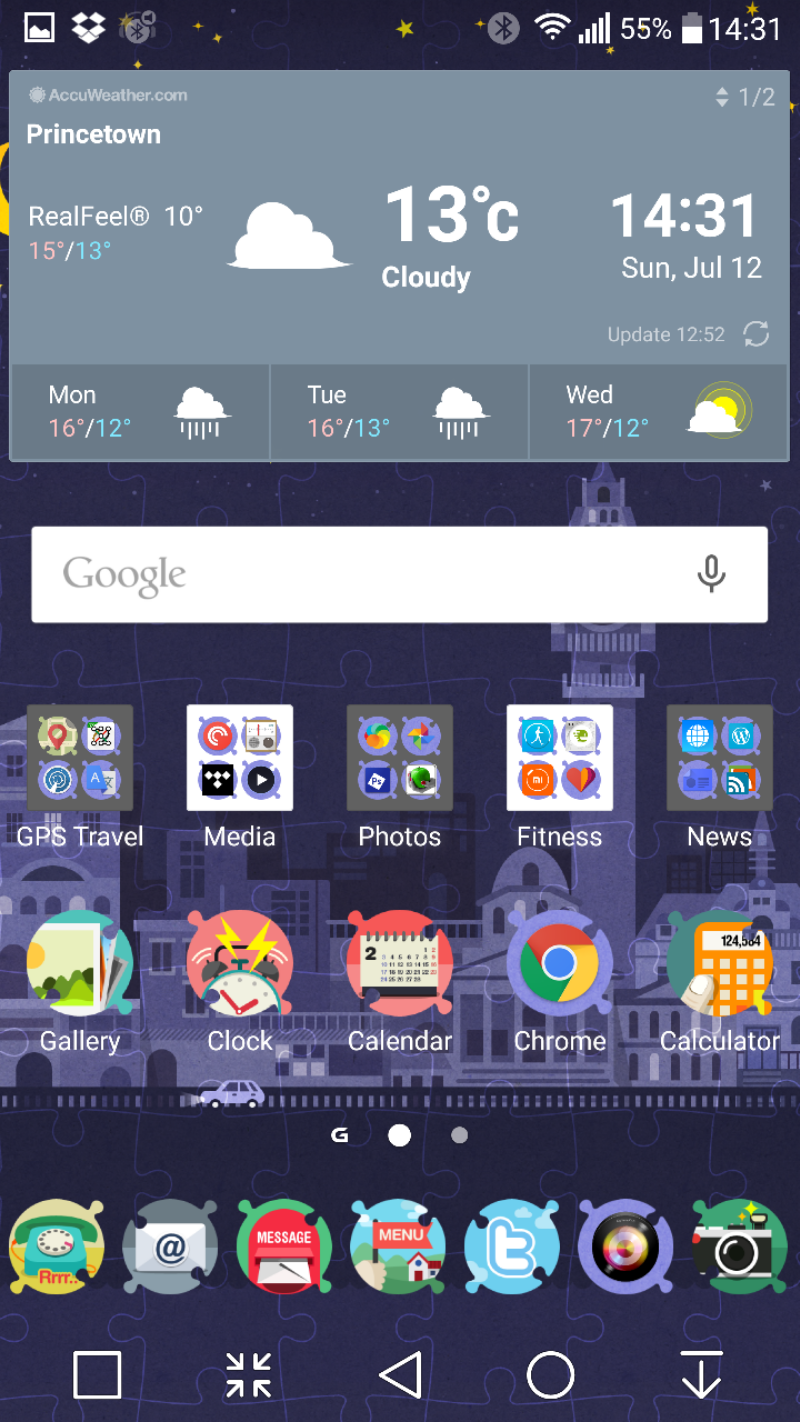Pull down notifications via nav bar arrow
800x1422 pixels.
coord(702,1375)
